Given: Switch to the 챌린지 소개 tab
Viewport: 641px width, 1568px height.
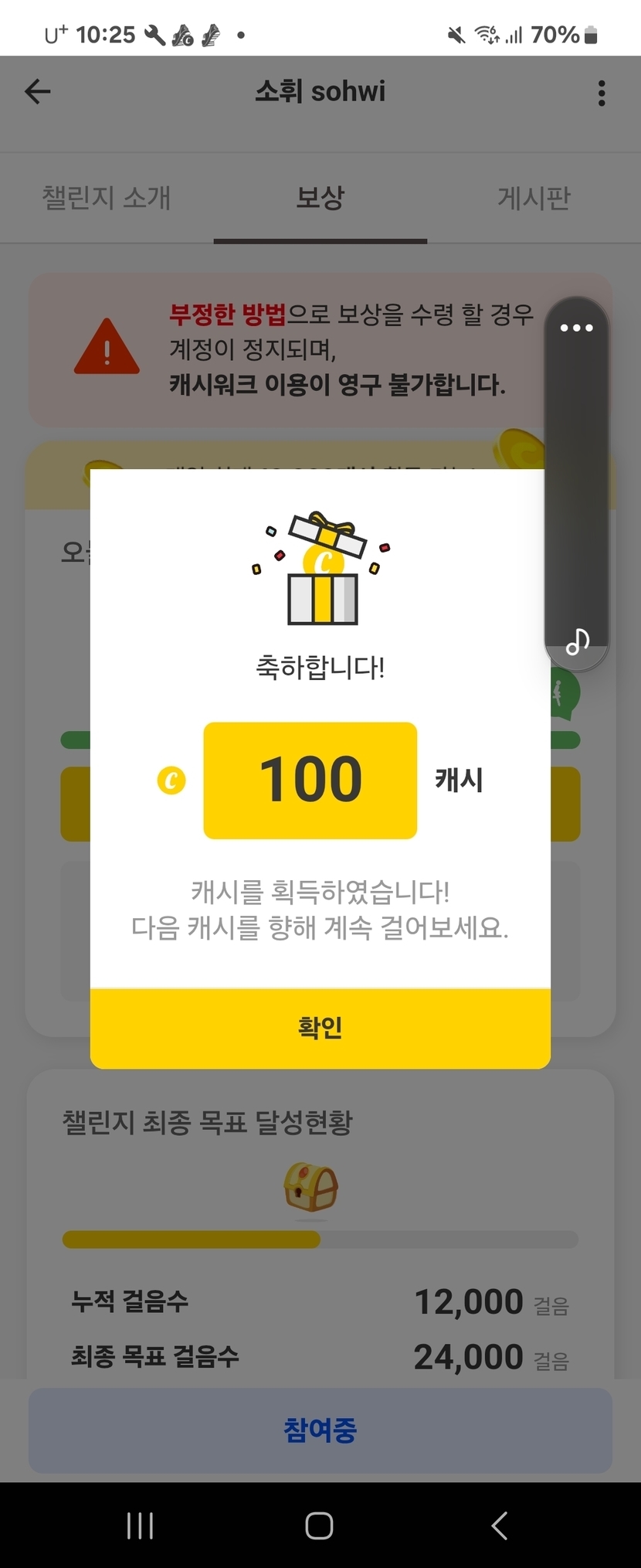Looking at the screenshot, I should tap(106, 198).
